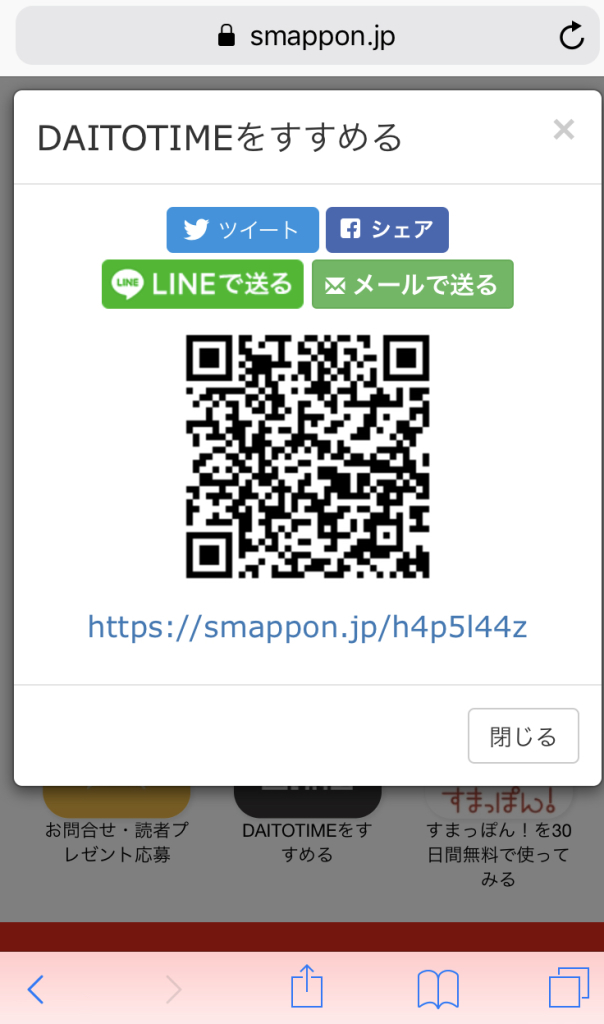Screen dimensions: 604x1024
Task: Close the DAITOTIME recommend dialog with X
Action: tap(564, 129)
